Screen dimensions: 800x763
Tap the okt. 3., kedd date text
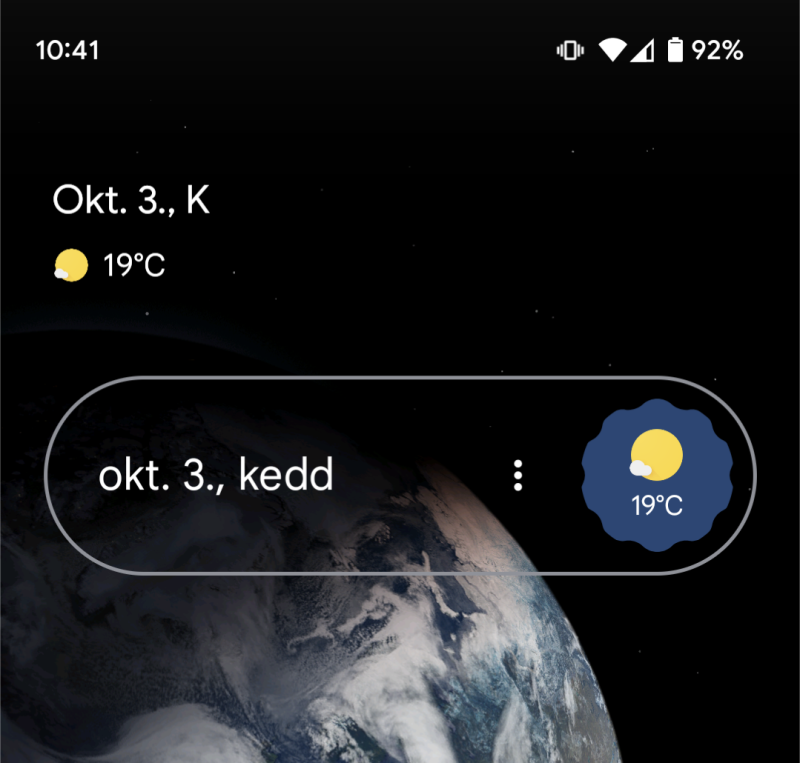(x=216, y=475)
